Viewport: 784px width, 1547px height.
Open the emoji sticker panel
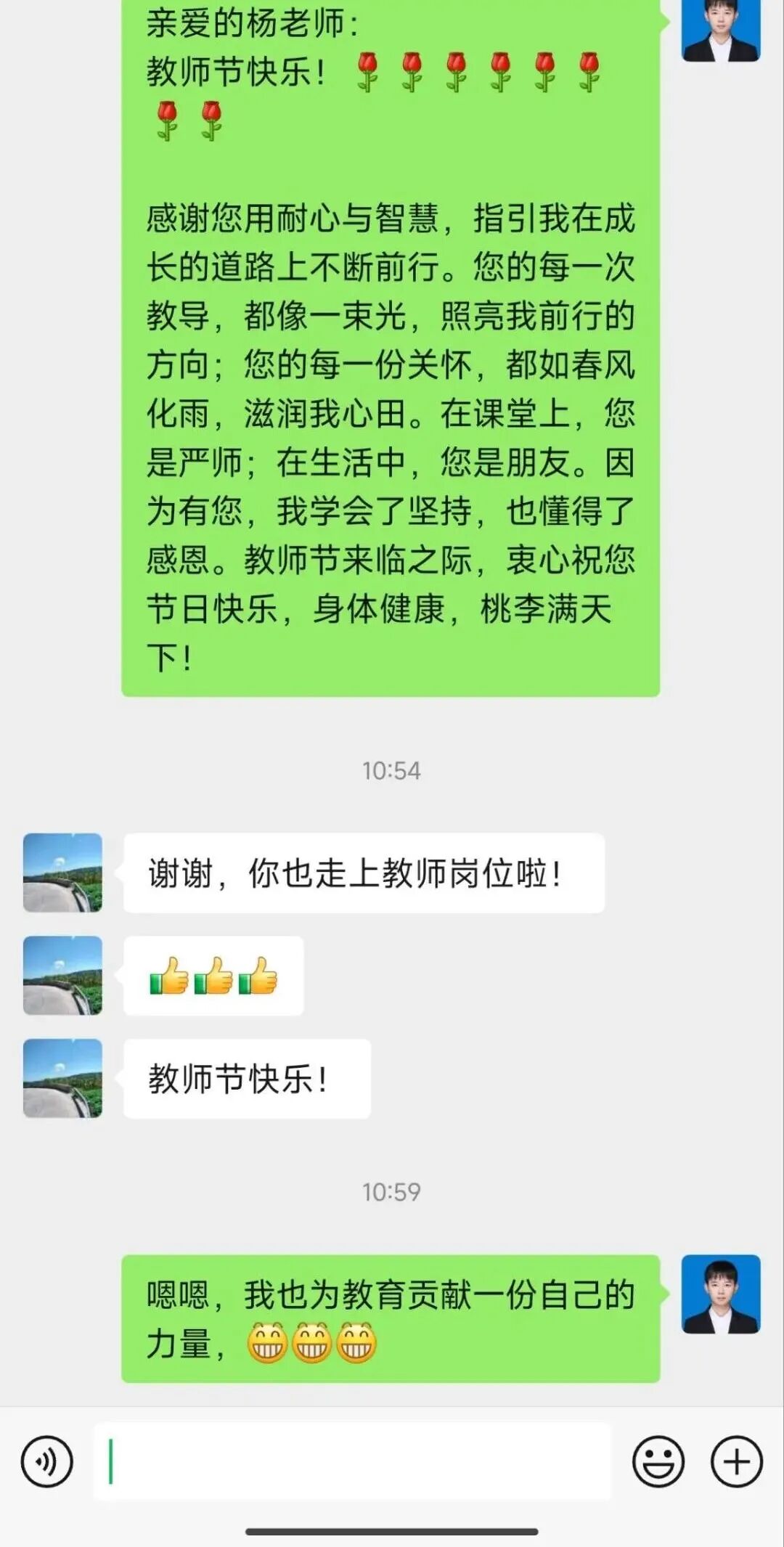click(658, 1461)
